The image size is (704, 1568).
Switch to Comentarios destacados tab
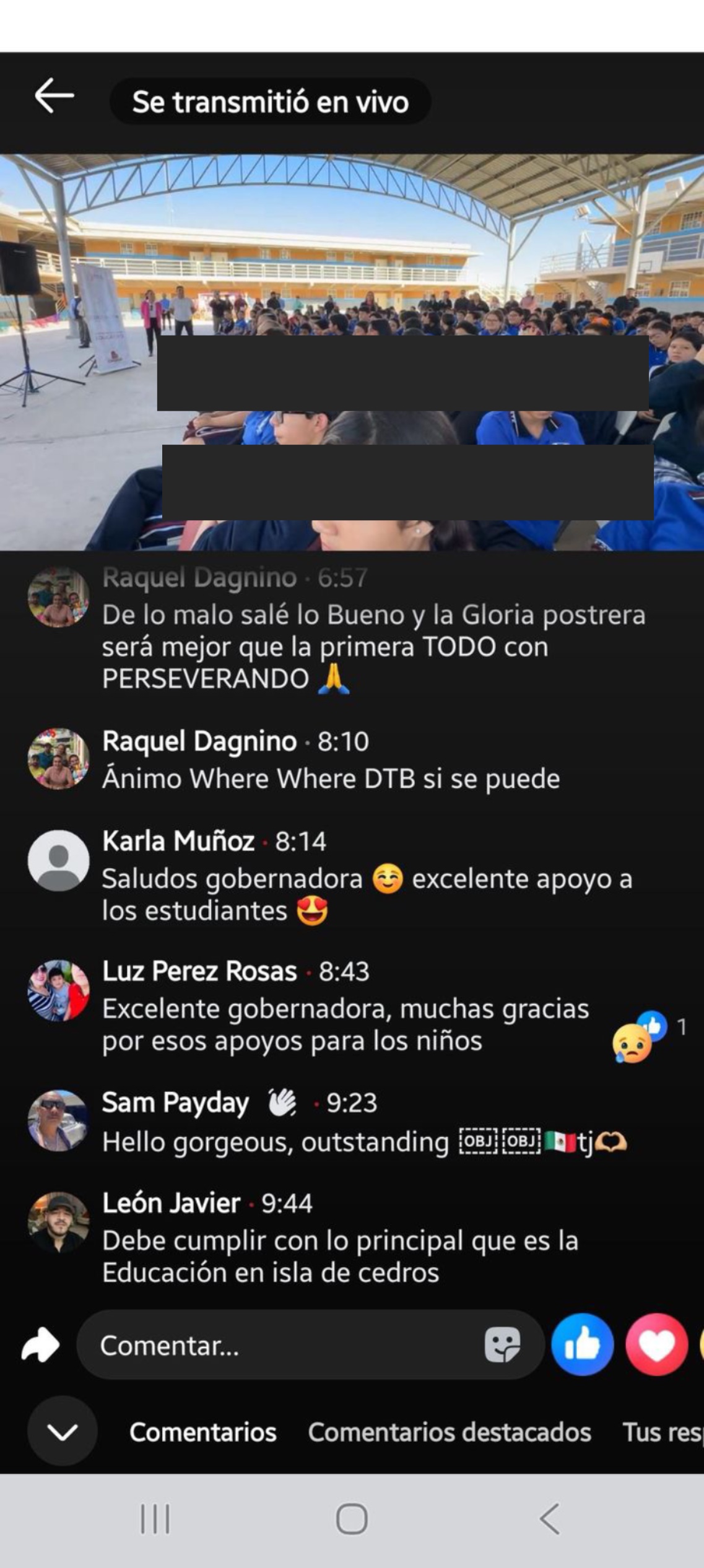pyautogui.click(x=449, y=1432)
